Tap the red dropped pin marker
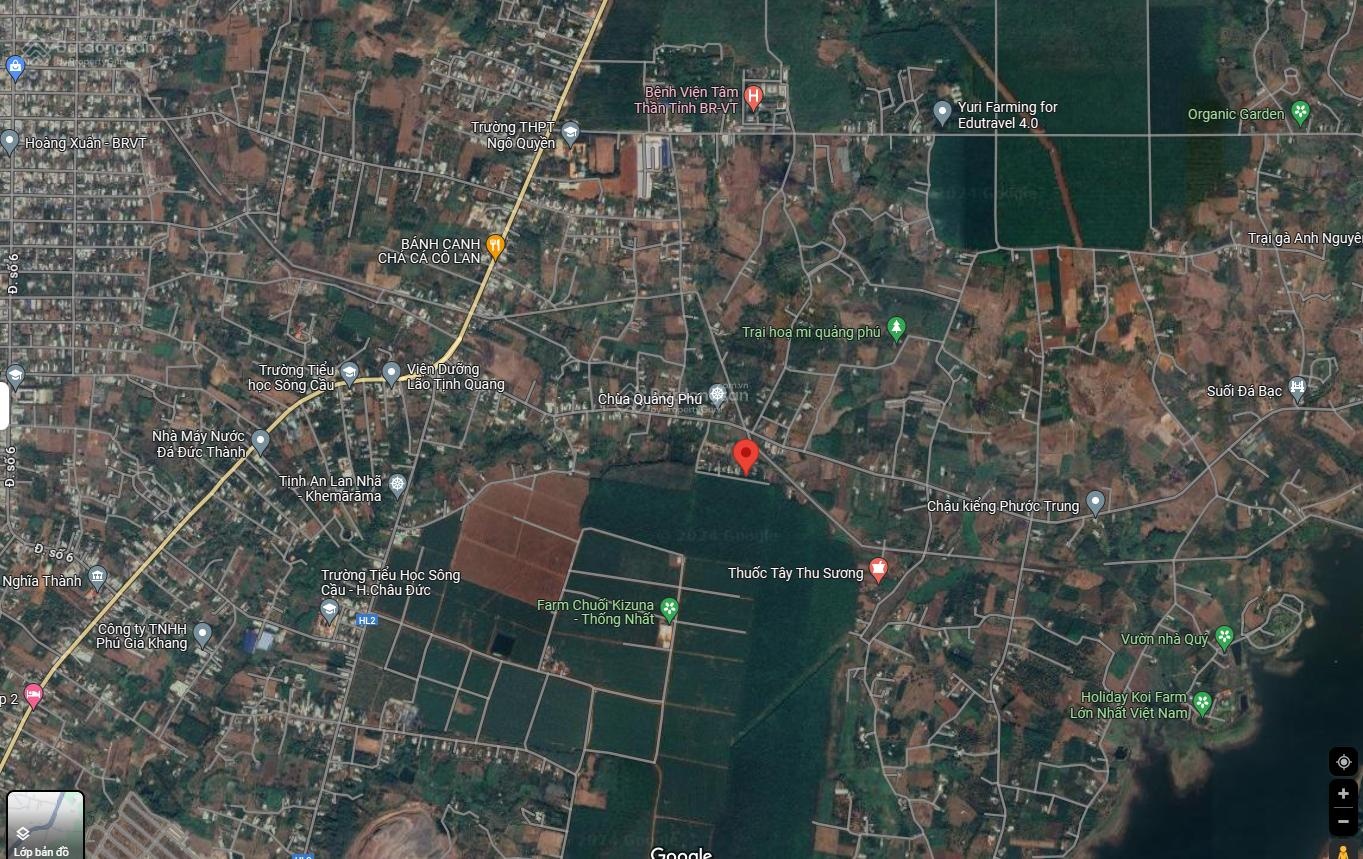The image size is (1363, 859). 744,456
